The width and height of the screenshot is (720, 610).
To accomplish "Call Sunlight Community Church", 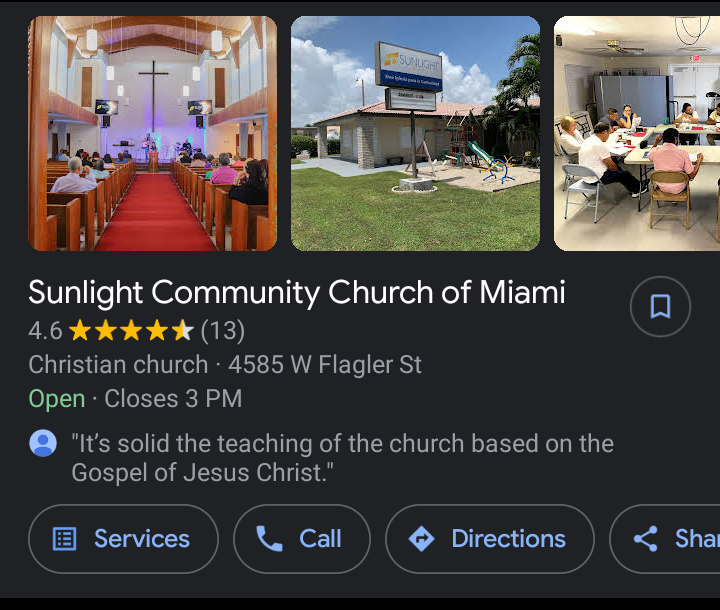I will pyautogui.click(x=301, y=539).
